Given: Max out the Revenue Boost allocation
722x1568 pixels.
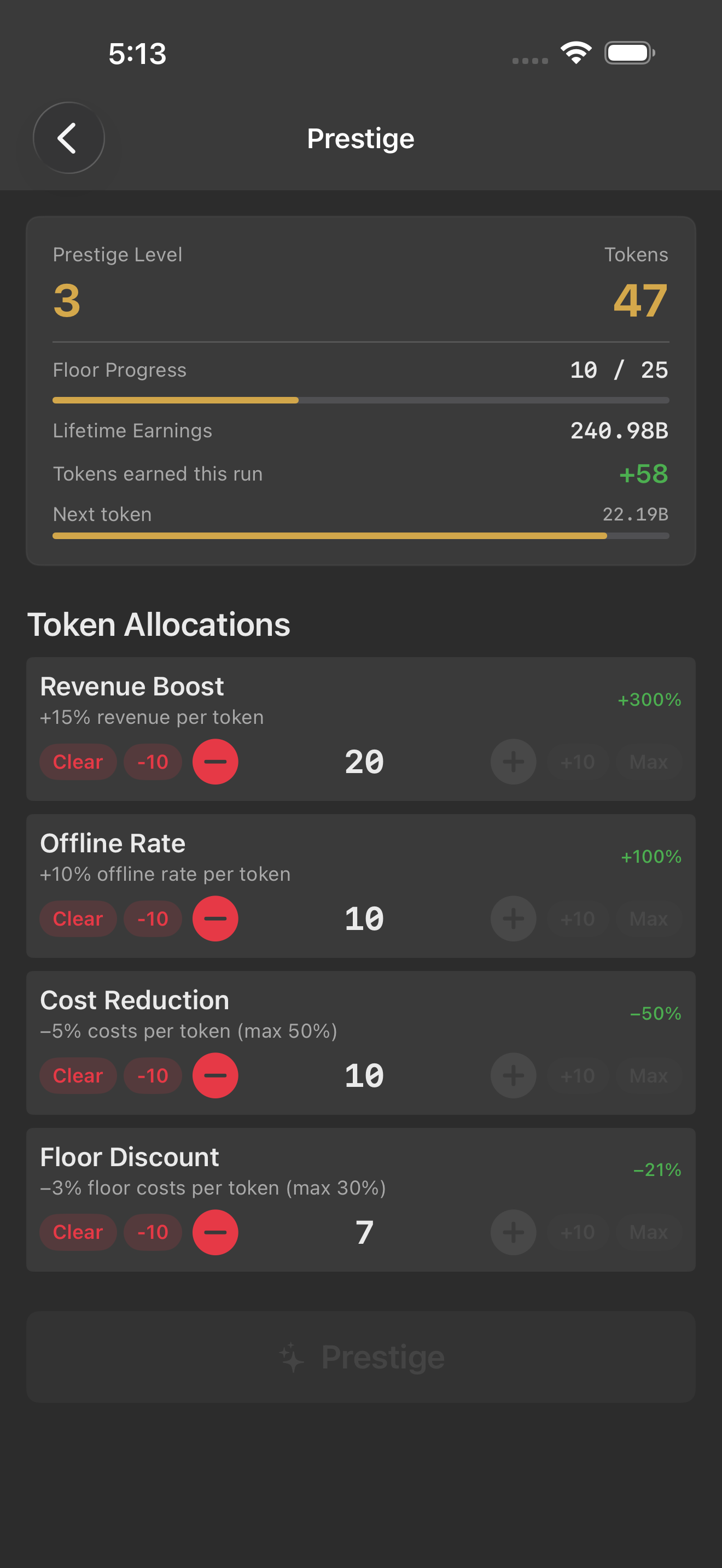Looking at the screenshot, I should [x=648, y=762].
